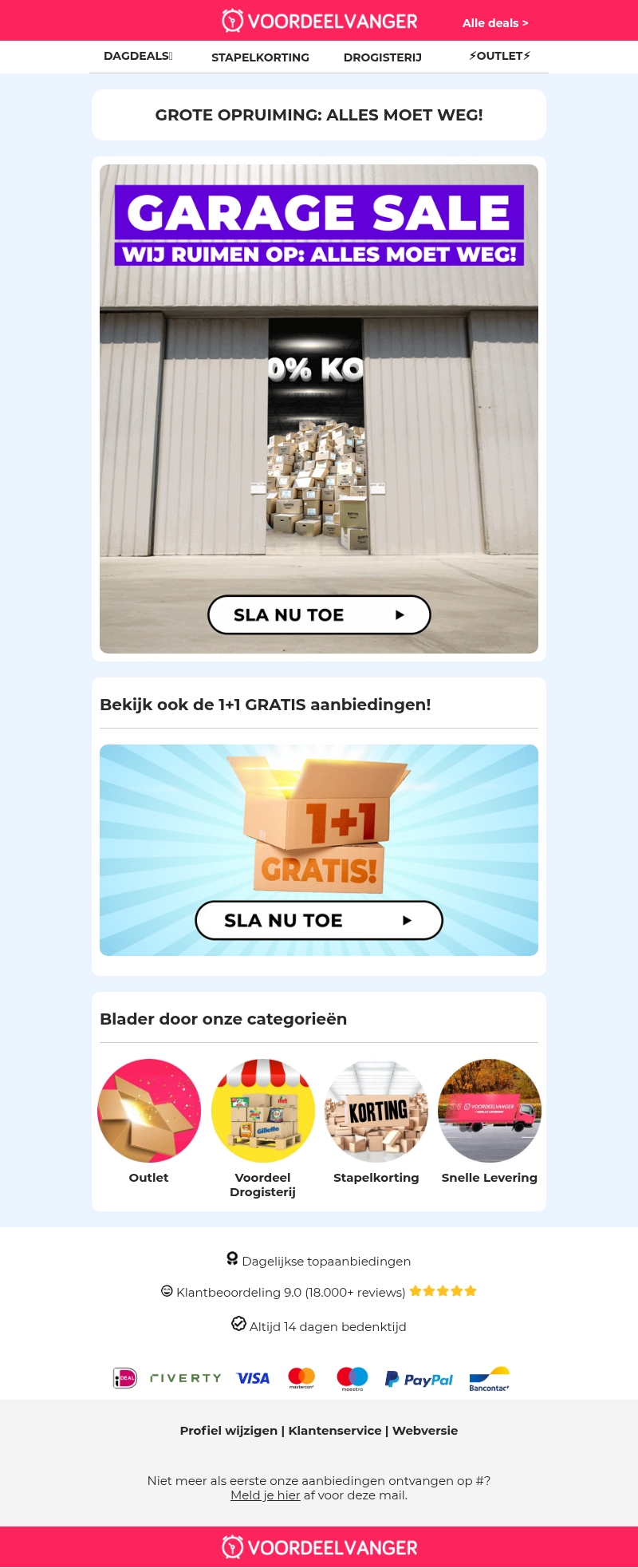Open the Outlet category tile
Screen dimensions: 638x1568
pos(149,1111)
